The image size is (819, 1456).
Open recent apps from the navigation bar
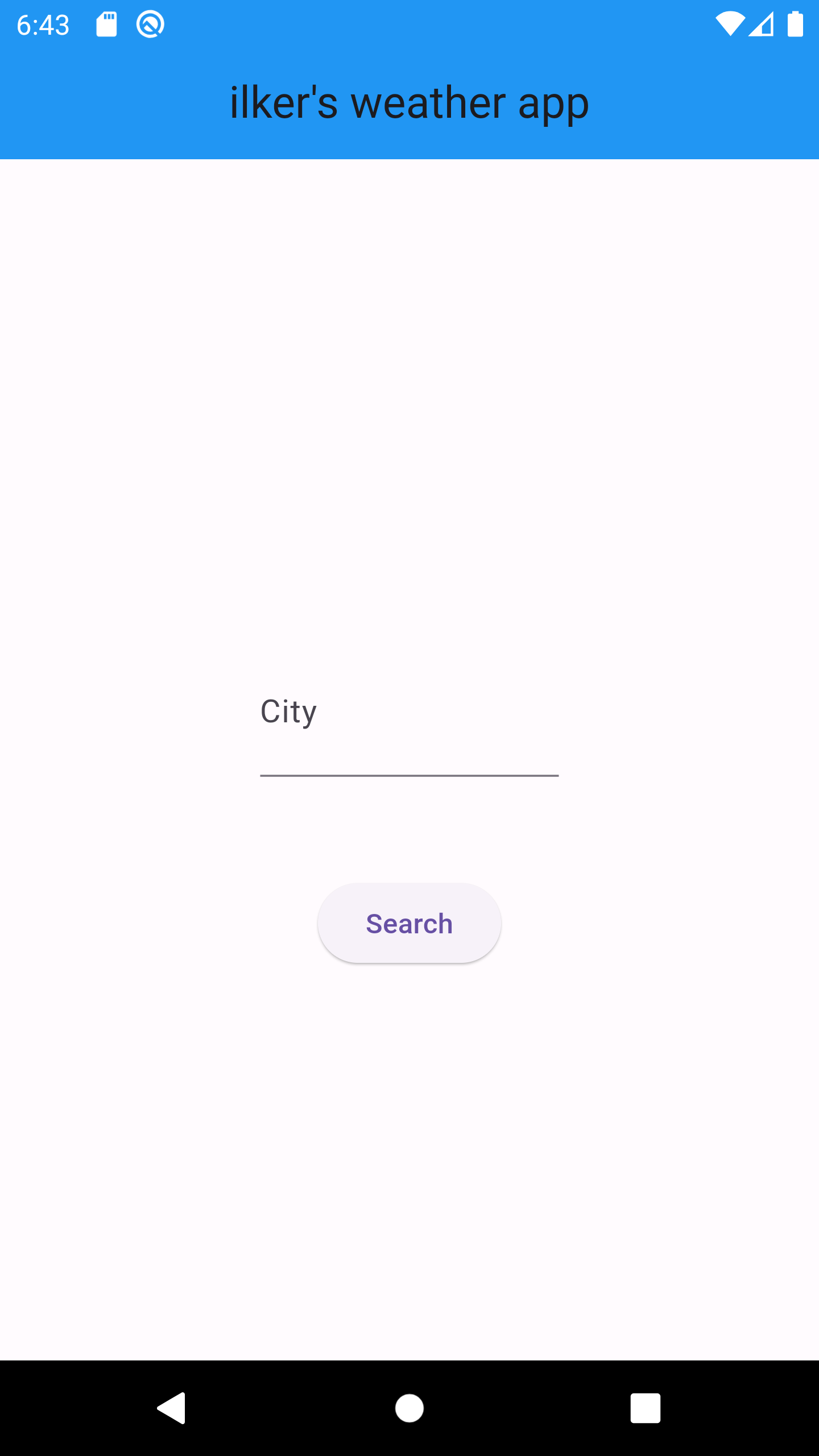[x=646, y=1408]
